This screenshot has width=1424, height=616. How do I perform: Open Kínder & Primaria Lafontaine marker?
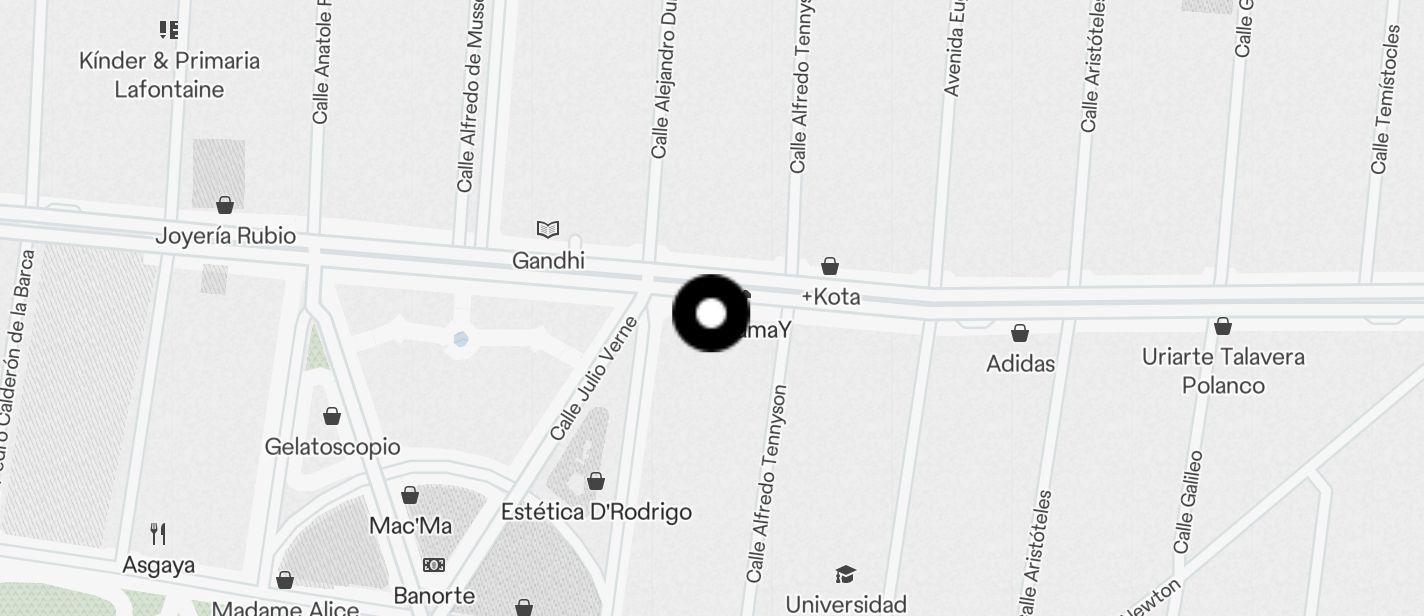[x=169, y=31]
